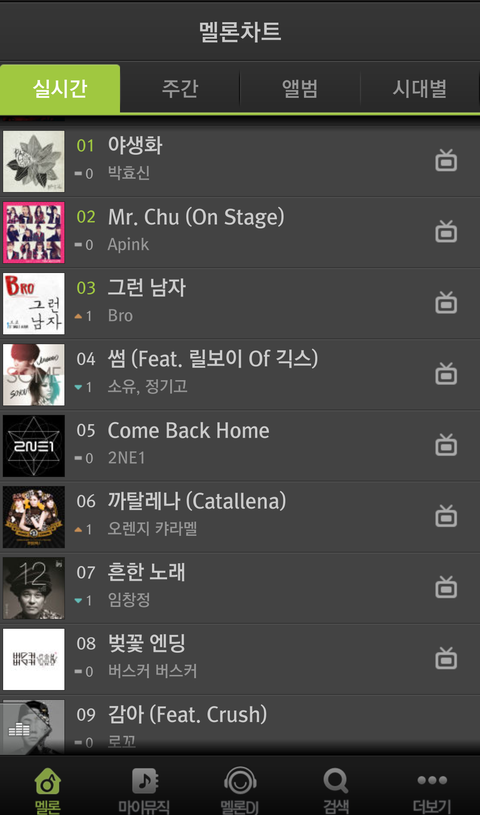Switch to the 주간 chart tab
Screen dimensions: 480x815
tap(180, 88)
